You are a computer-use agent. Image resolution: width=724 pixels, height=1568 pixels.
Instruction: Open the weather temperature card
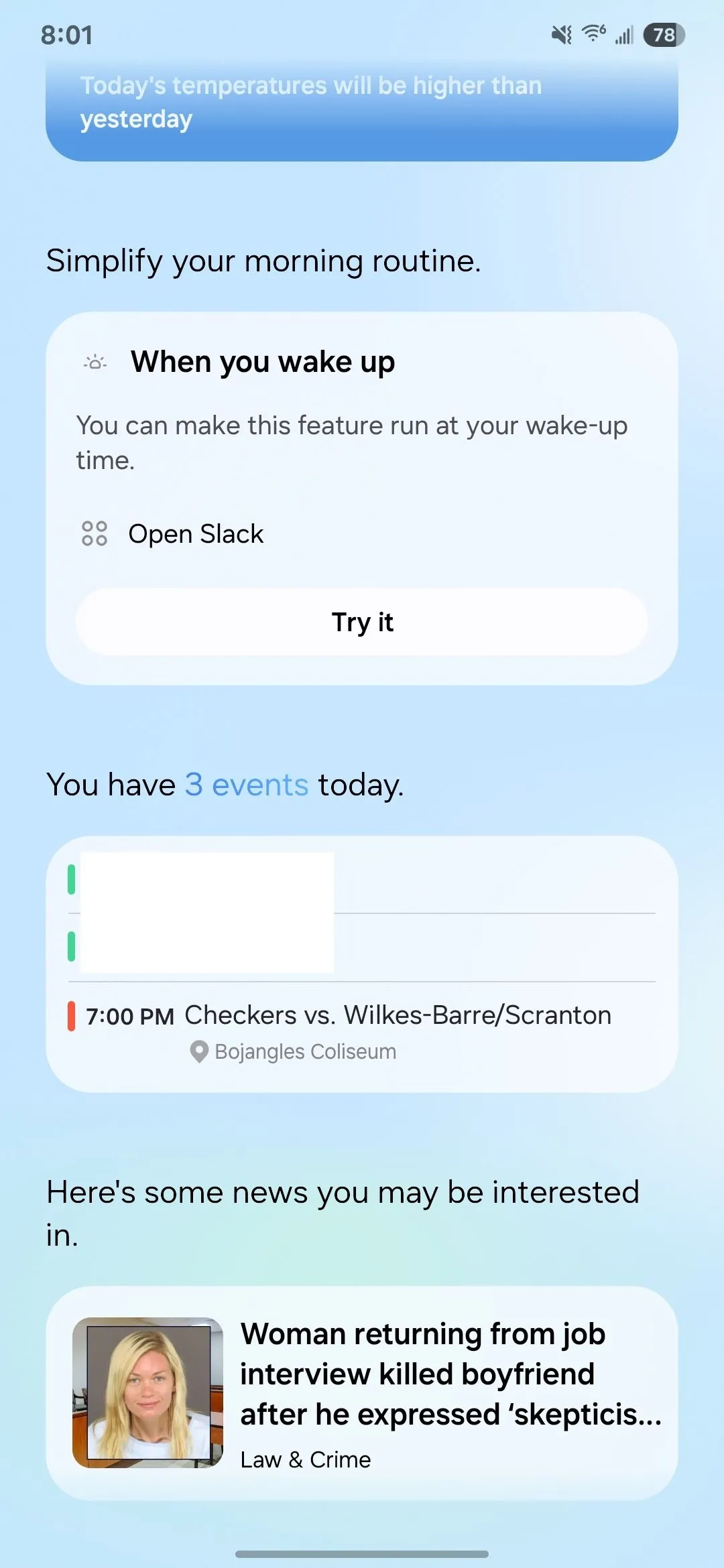point(362,107)
